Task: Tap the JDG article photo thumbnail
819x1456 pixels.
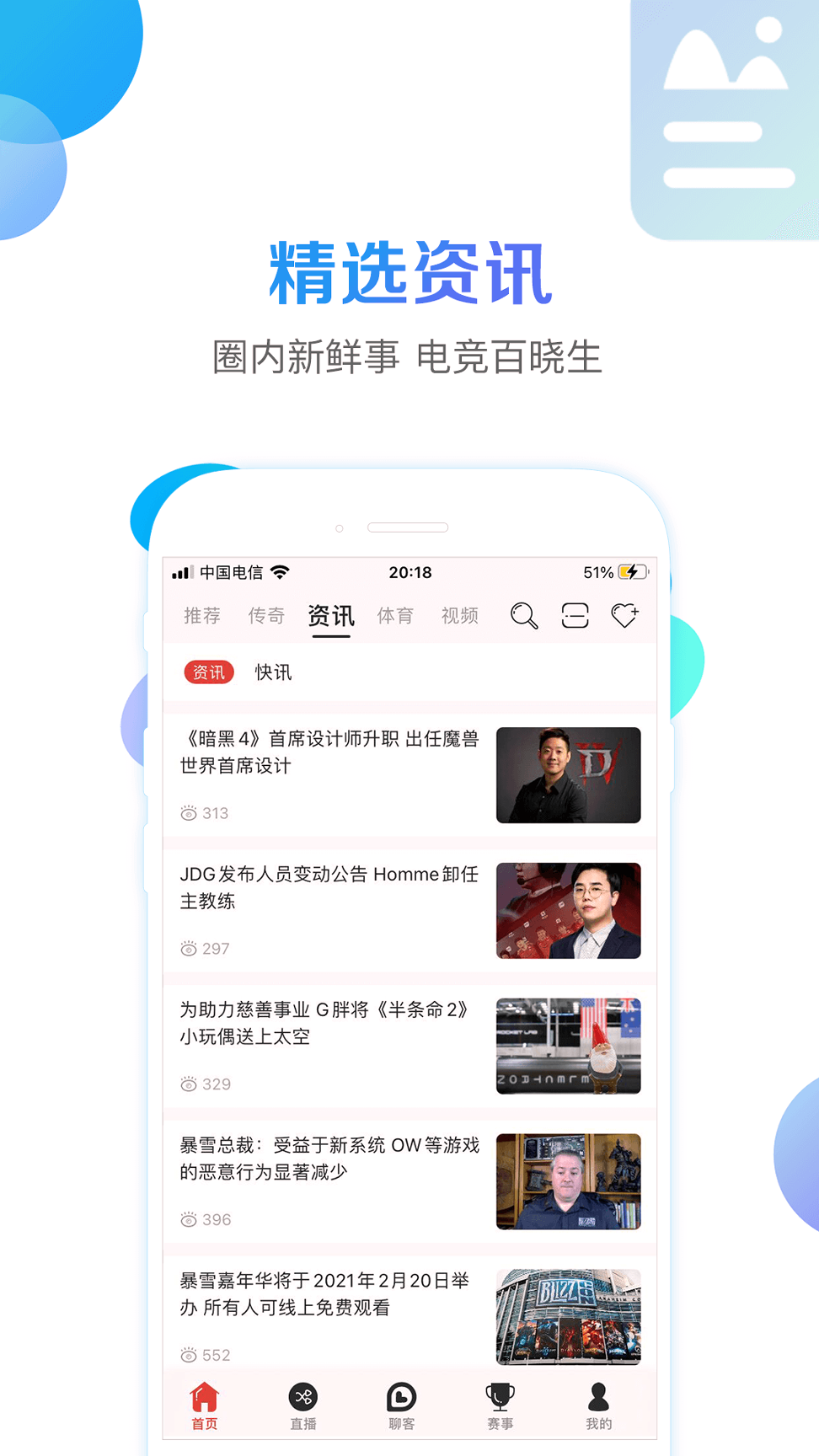Action: (x=568, y=911)
